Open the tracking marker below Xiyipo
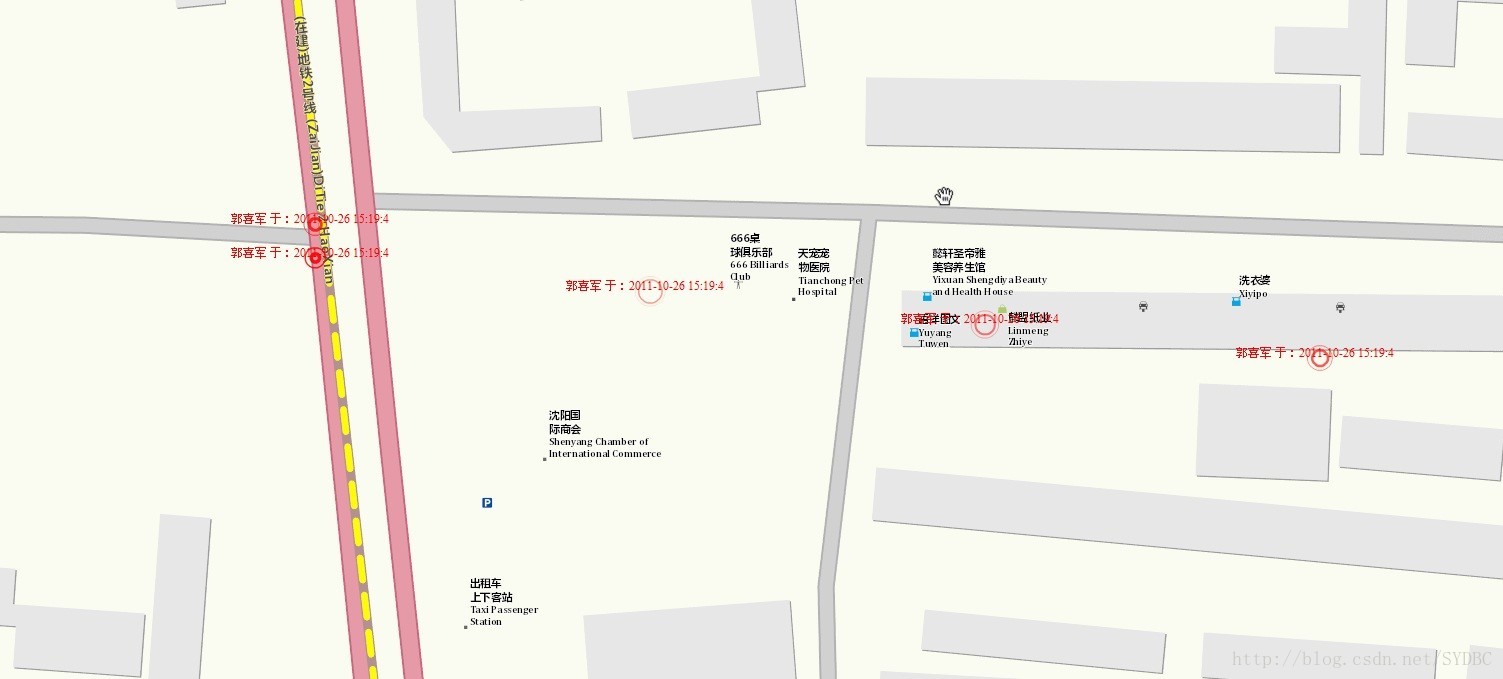The height and width of the screenshot is (679, 1503). tap(1320, 357)
